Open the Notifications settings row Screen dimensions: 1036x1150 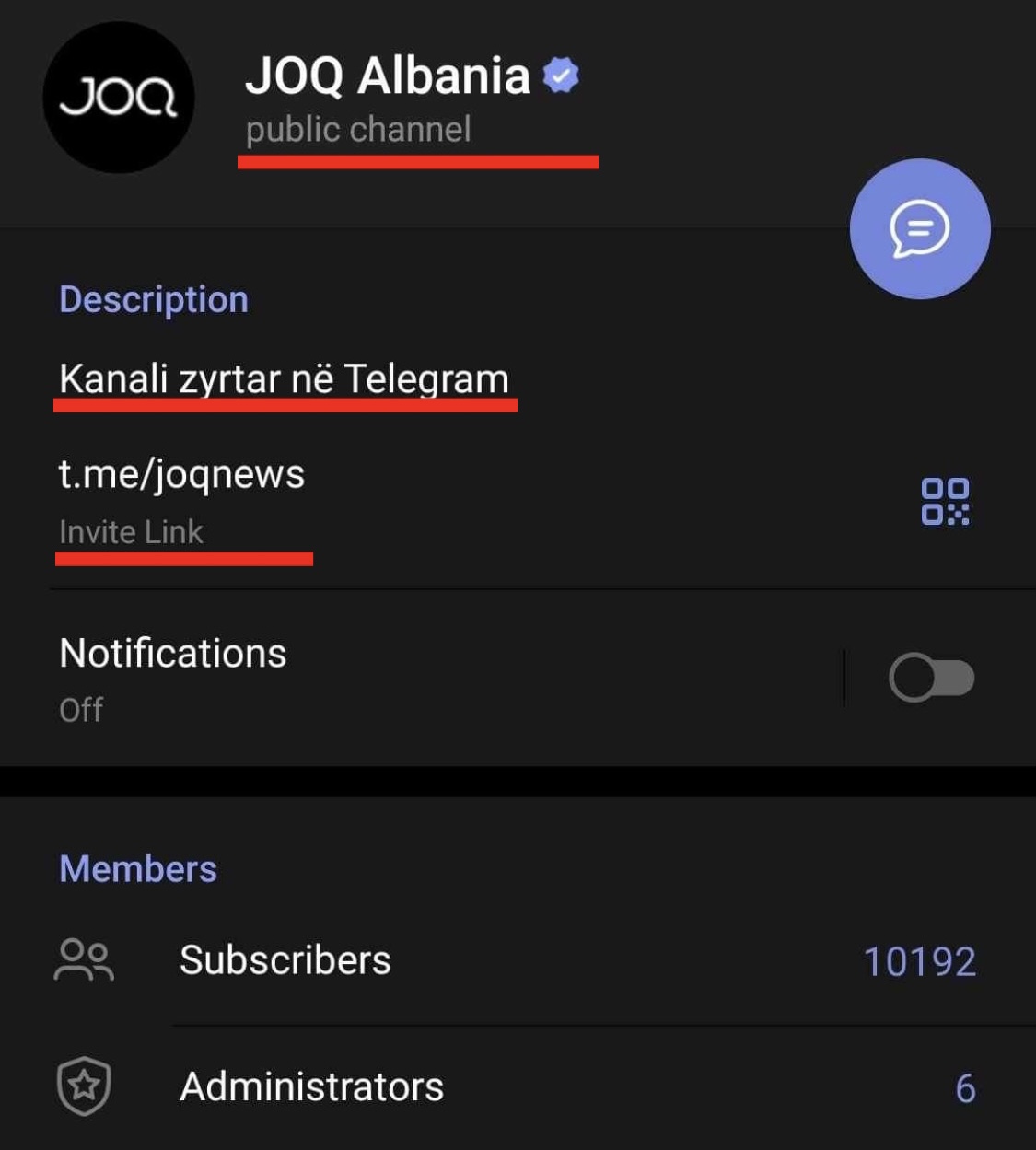[173, 677]
